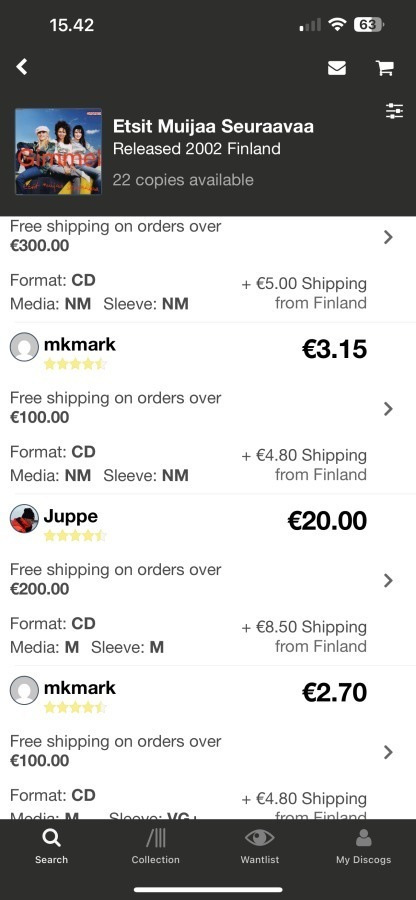
Task: Switch to the Collection tab
Action: [155, 847]
